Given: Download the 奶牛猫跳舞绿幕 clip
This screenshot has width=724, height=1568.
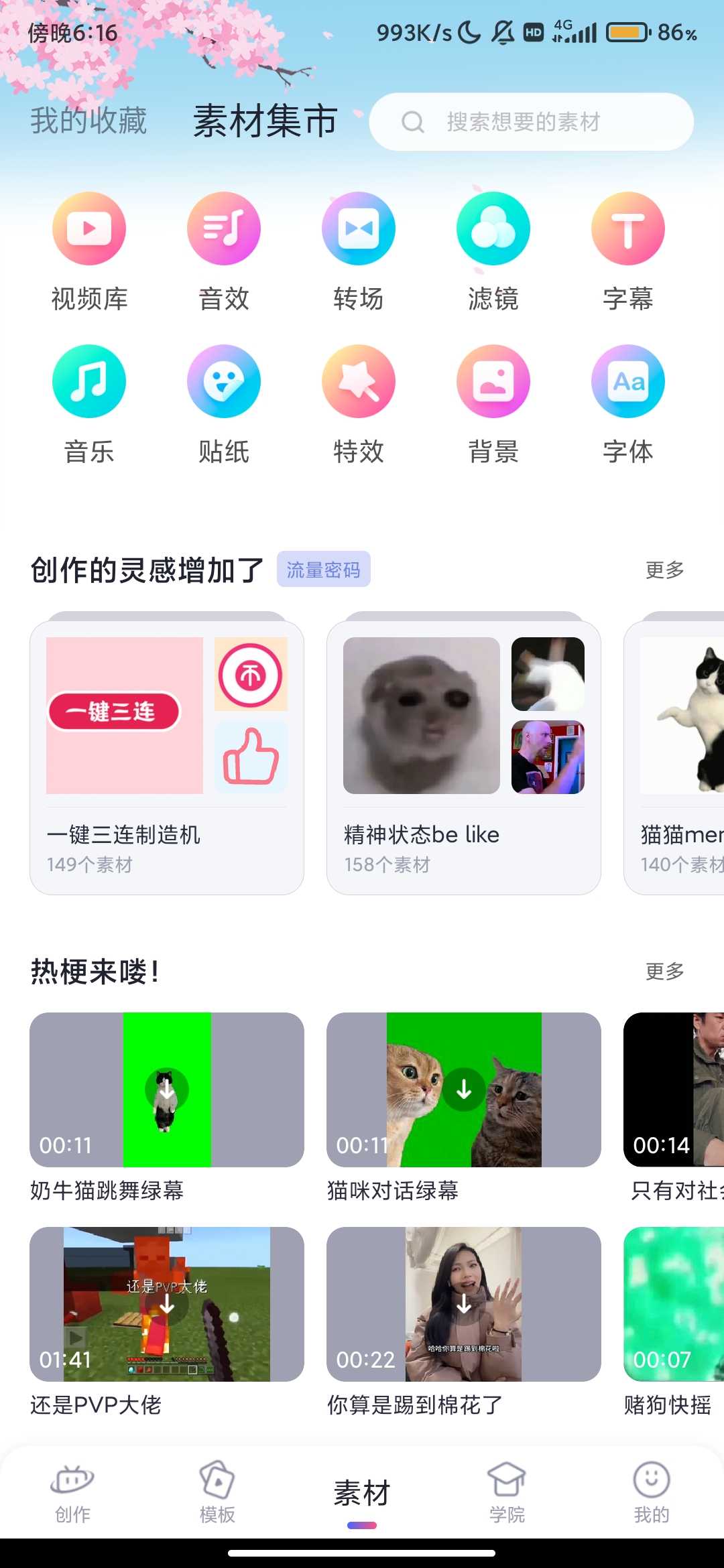Looking at the screenshot, I should (167, 1090).
